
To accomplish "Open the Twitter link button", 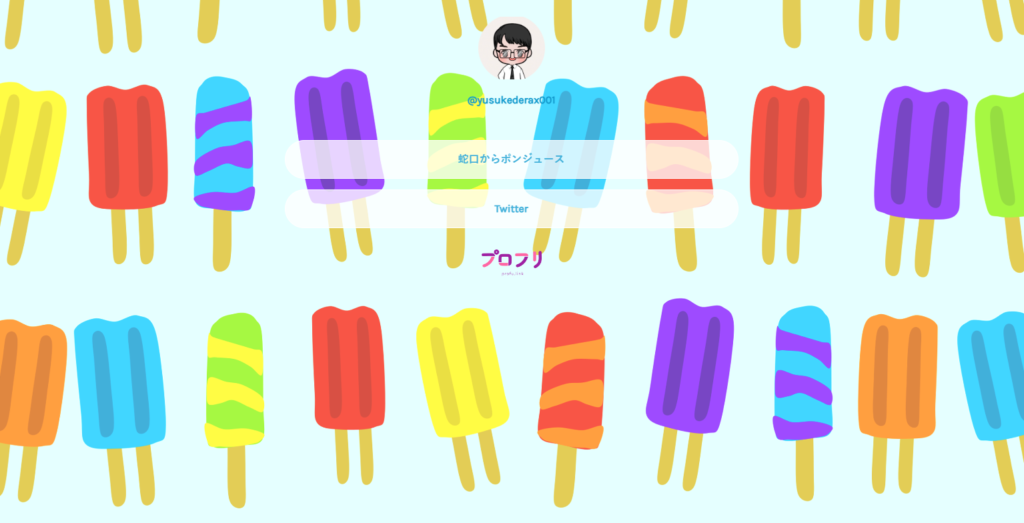I will (511, 209).
